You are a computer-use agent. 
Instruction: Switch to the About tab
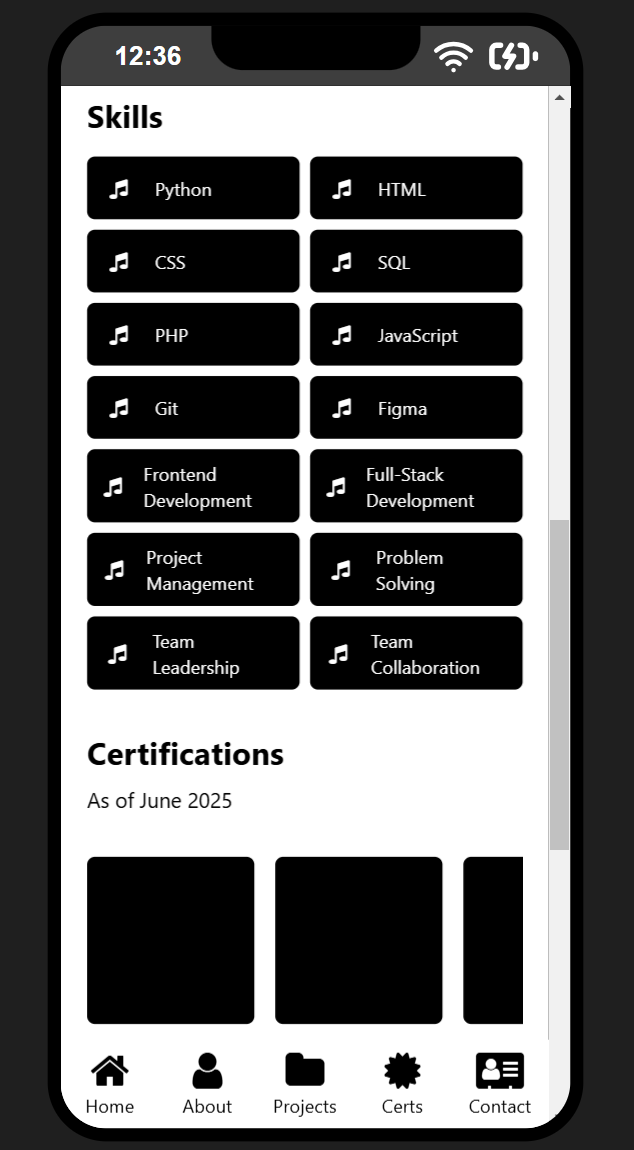[x=207, y=1084]
